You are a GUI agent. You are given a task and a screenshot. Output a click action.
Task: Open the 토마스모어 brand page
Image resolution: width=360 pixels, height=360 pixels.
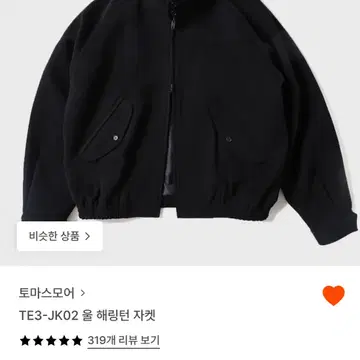[x=52, y=293]
